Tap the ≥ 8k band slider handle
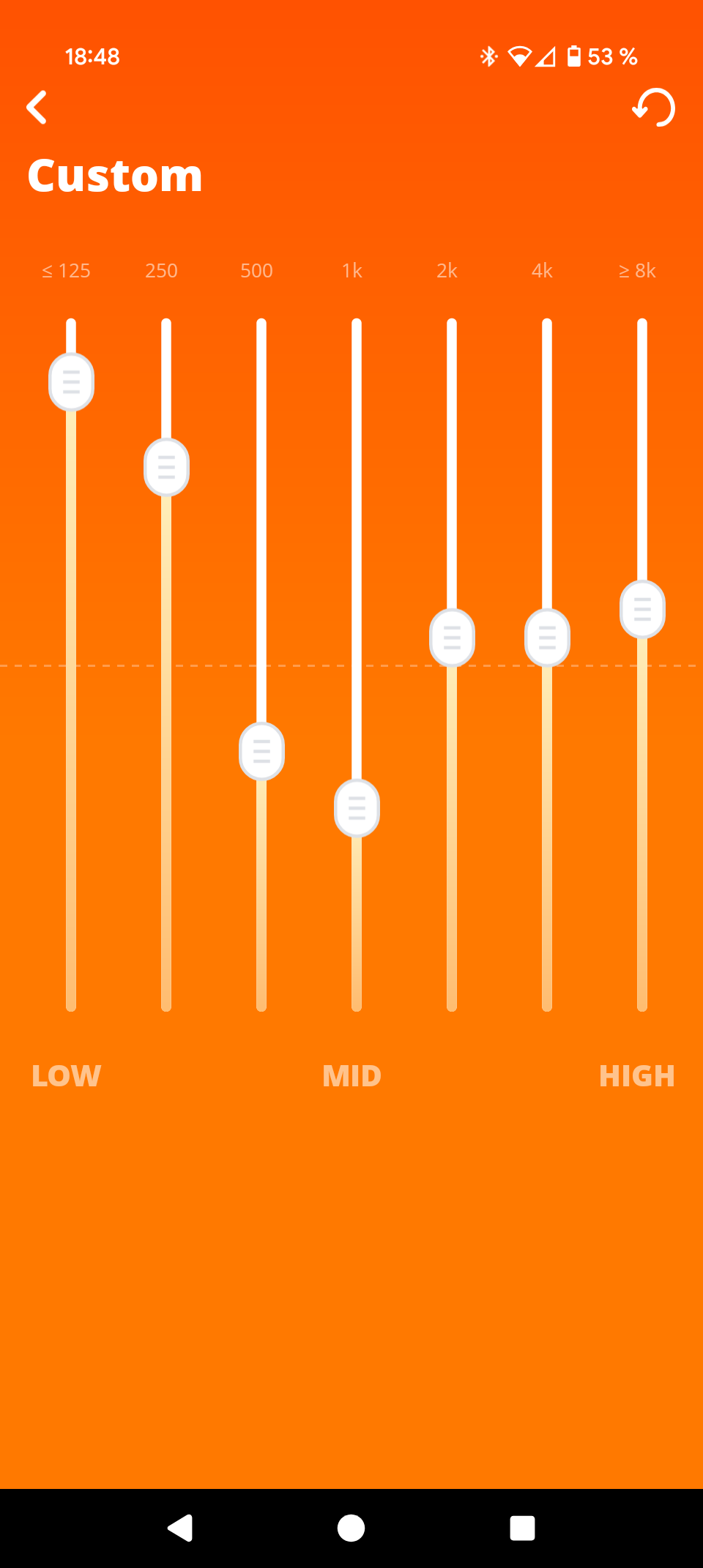The height and width of the screenshot is (1568, 703). (642, 609)
